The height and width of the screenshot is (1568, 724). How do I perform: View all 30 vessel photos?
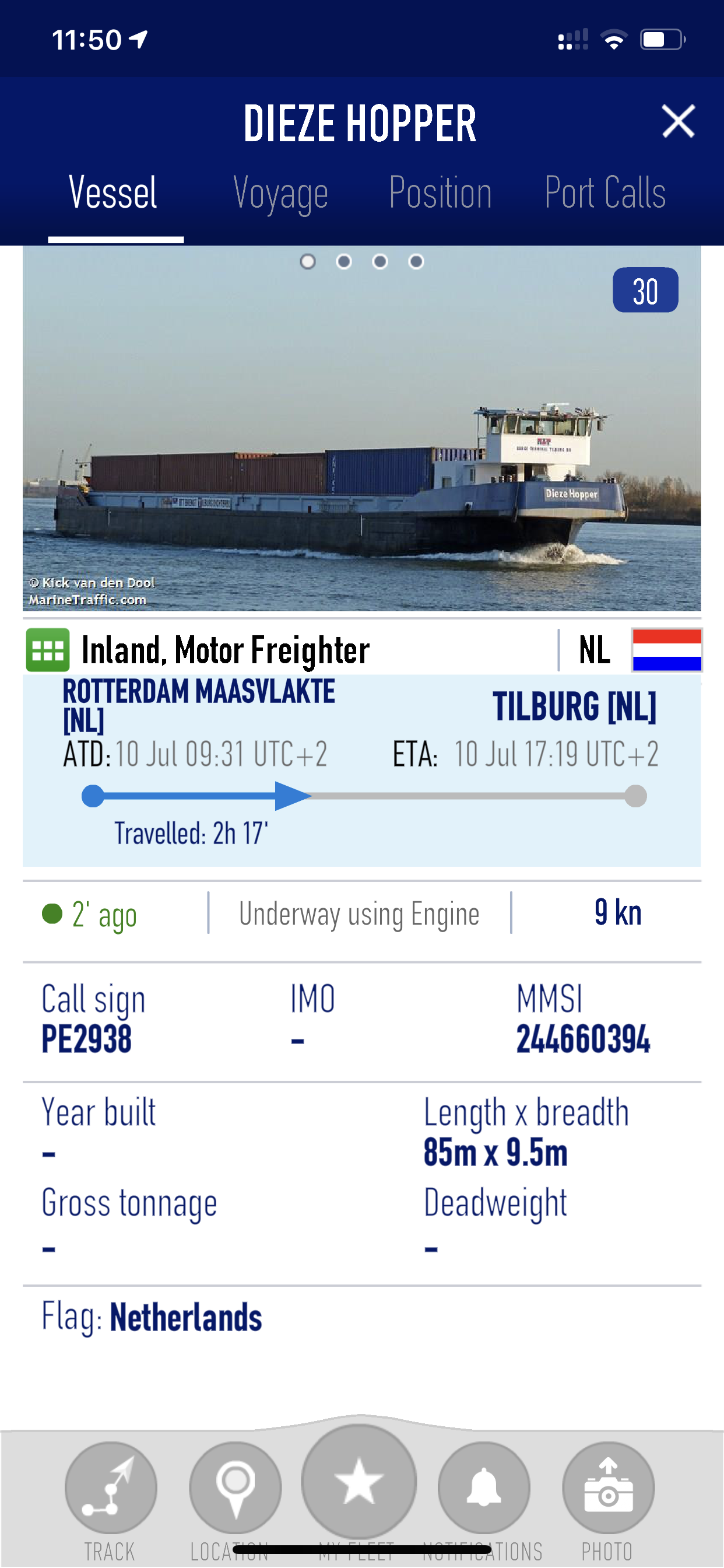coord(645,290)
